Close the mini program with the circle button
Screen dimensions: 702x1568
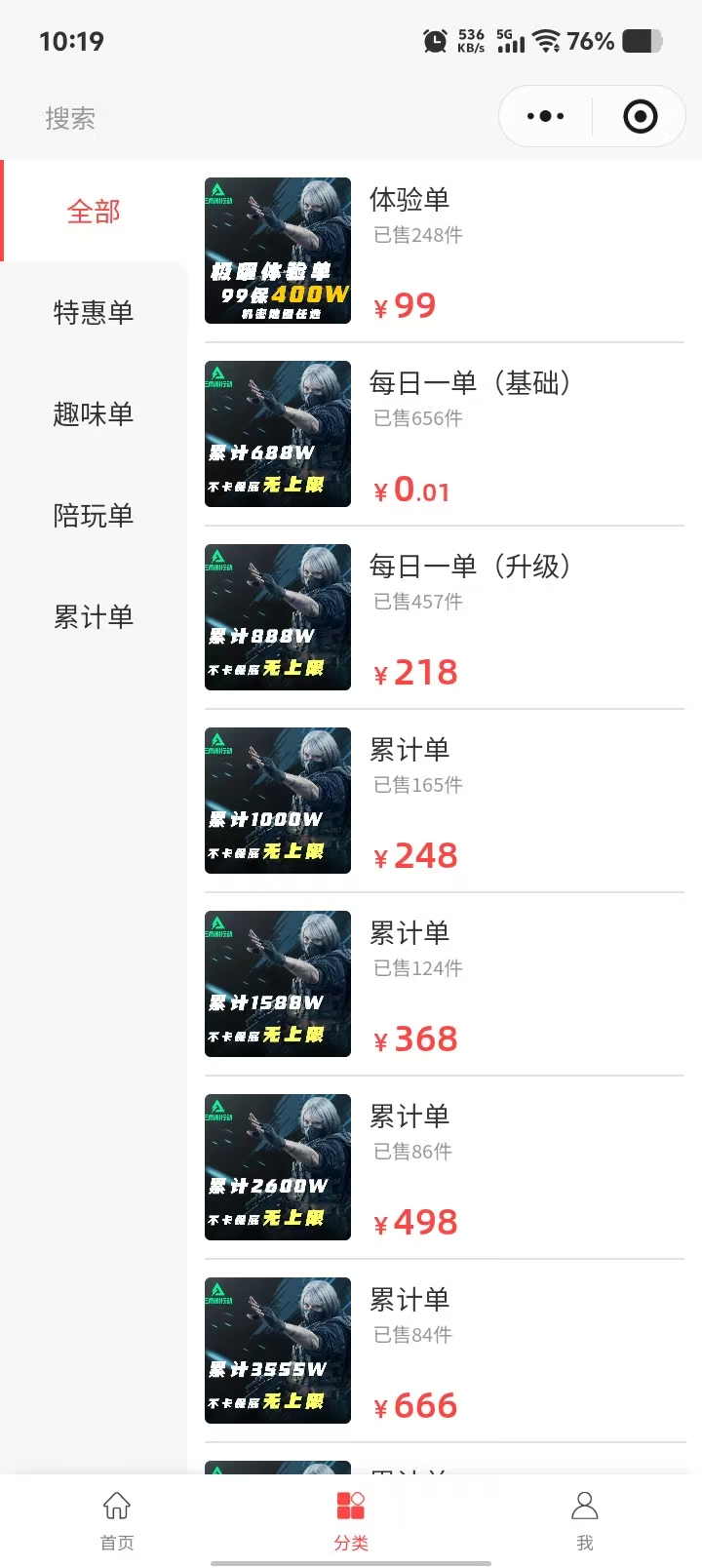click(x=640, y=117)
